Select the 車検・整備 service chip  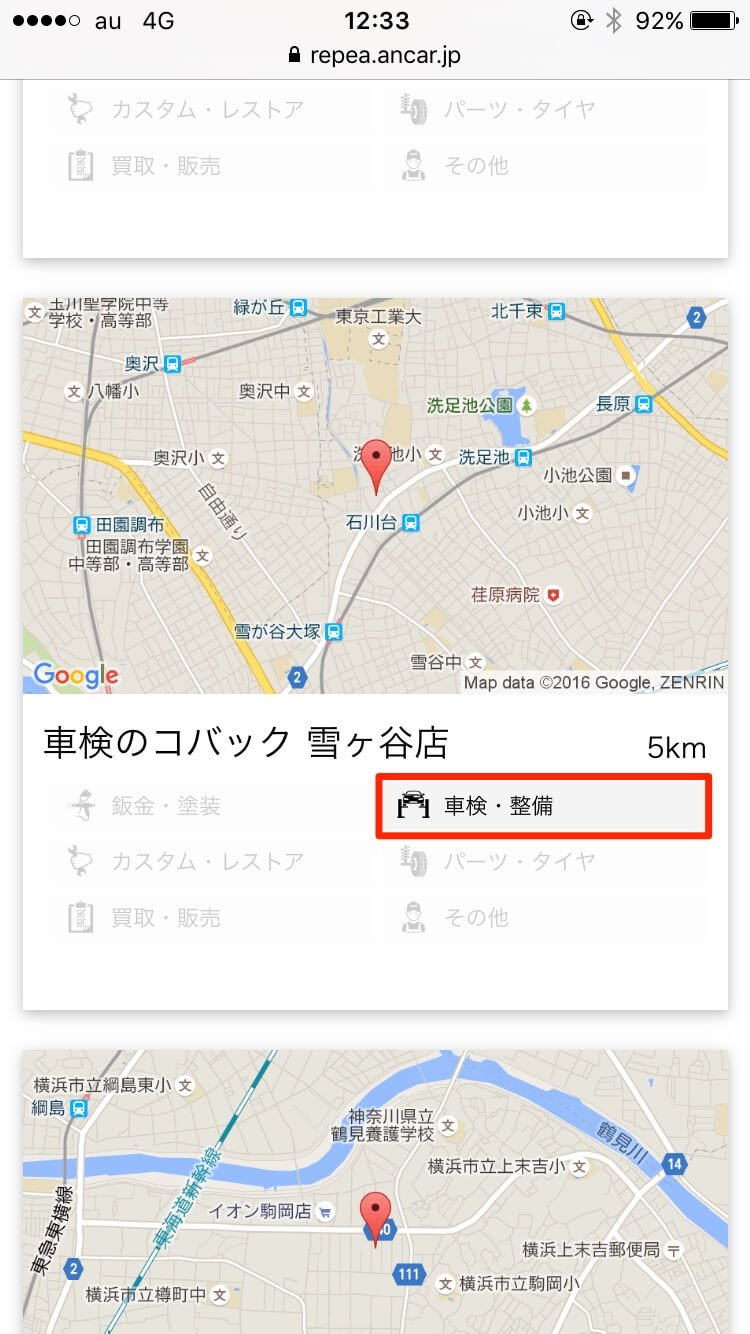(x=543, y=806)
